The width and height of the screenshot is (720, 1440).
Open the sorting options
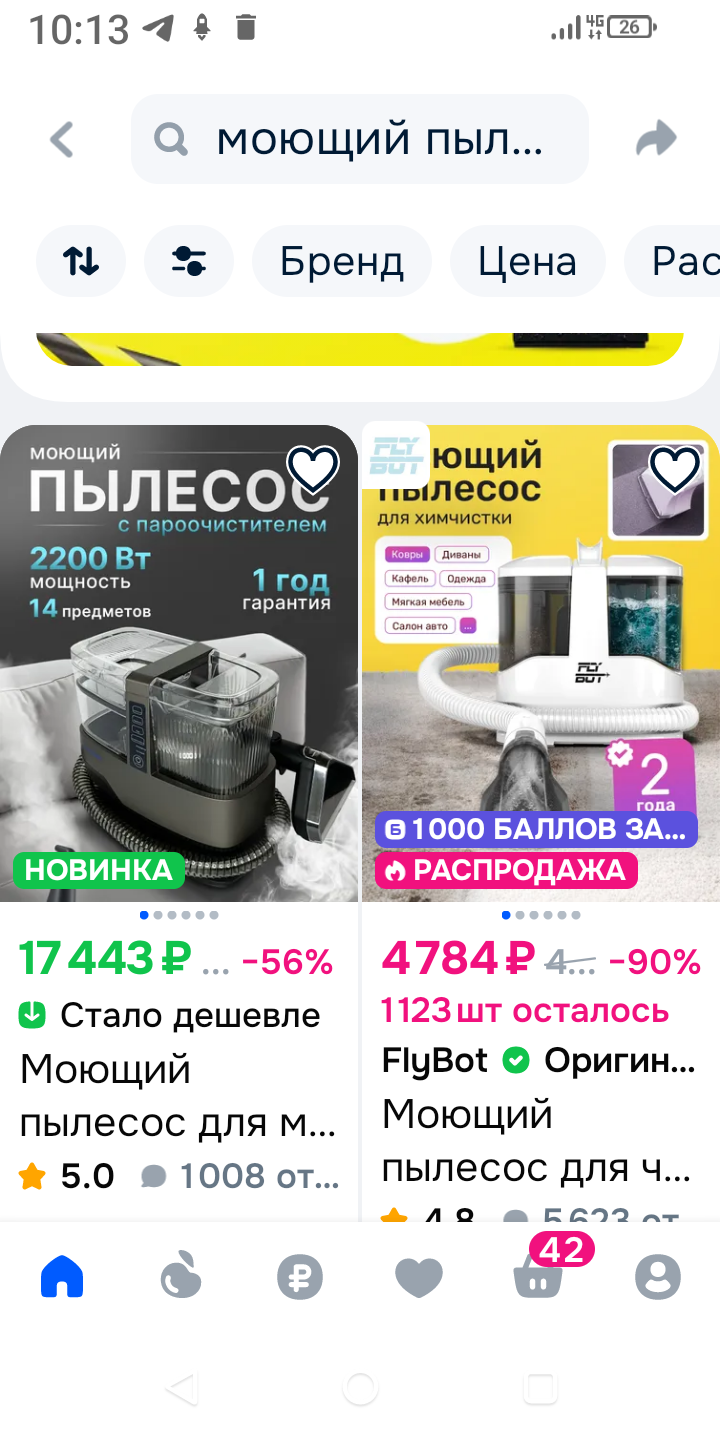pyautogui.click(x=81, y=262)
